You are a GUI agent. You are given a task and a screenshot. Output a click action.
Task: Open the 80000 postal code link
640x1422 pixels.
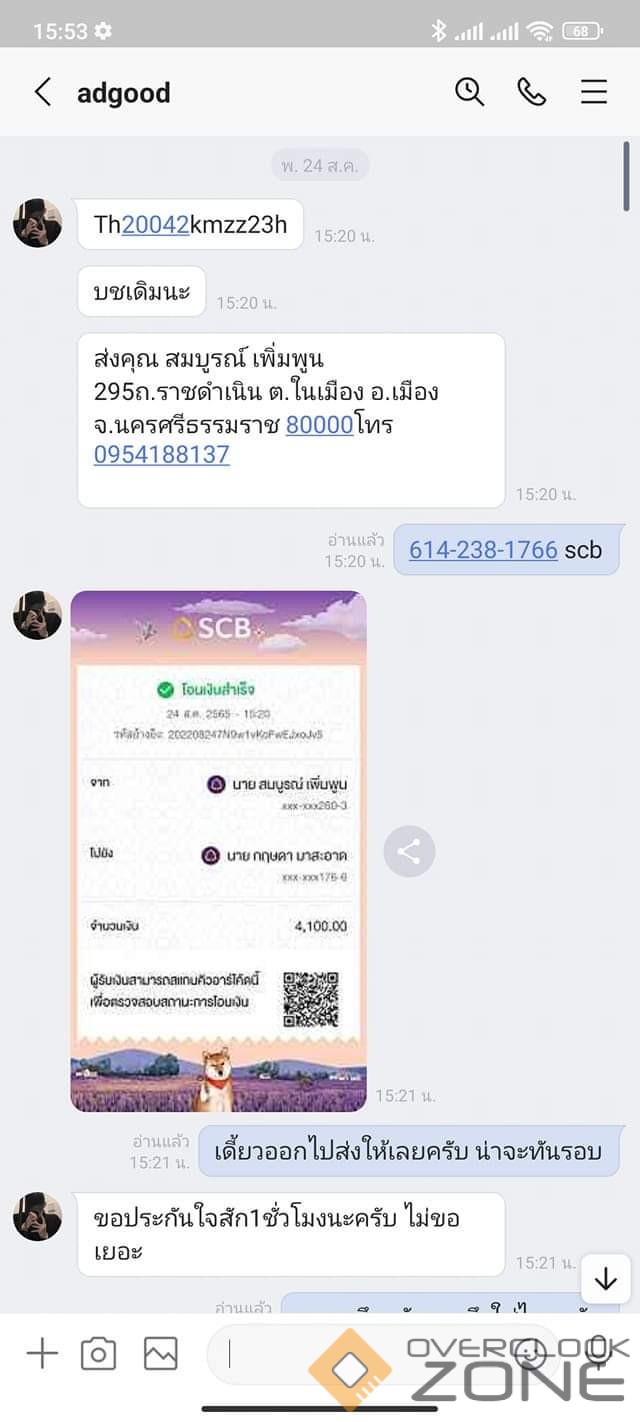point(320,424)
